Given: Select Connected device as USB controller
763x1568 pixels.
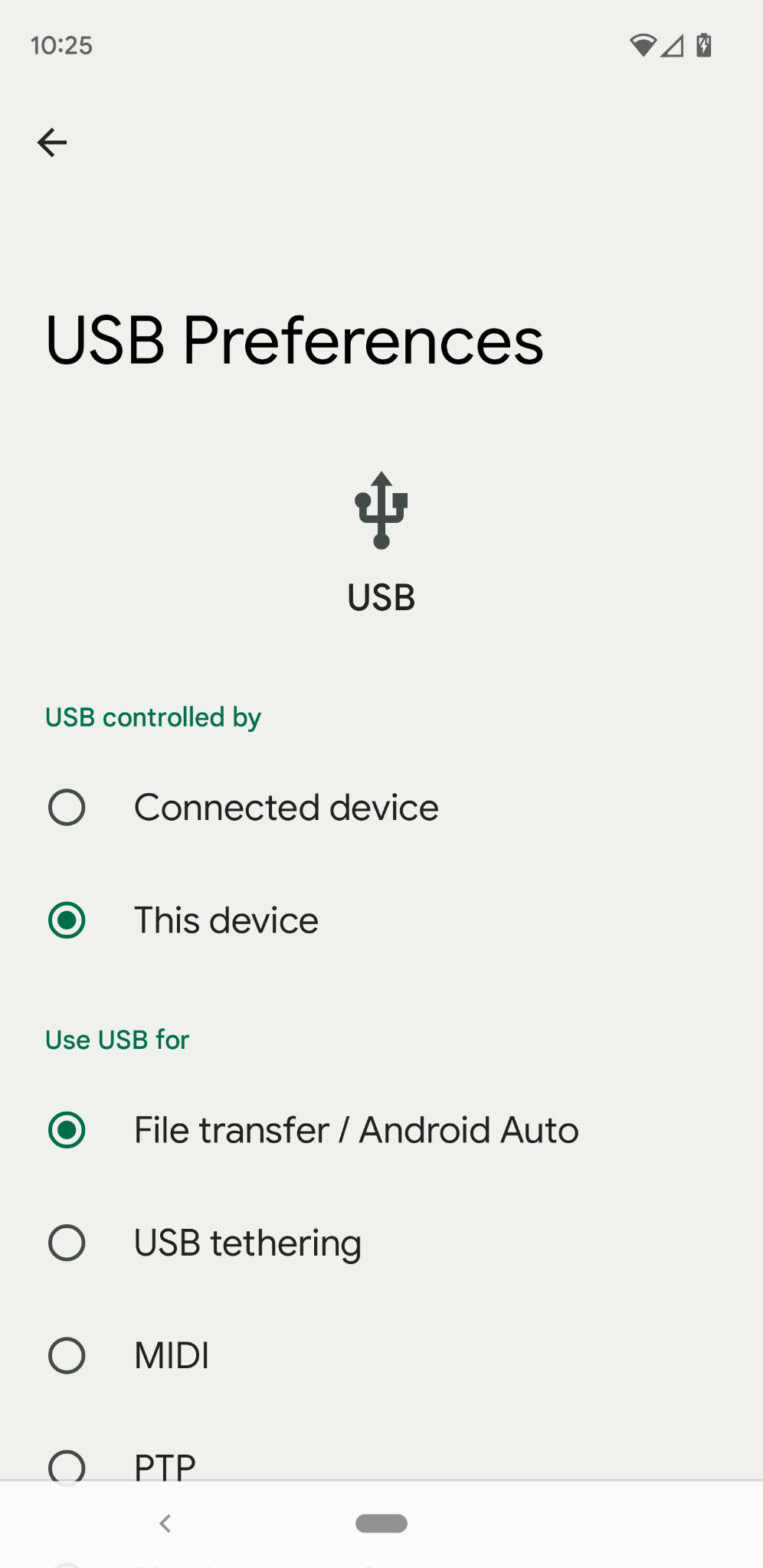Looking at the screenshot, I should (x=67, y=808).
